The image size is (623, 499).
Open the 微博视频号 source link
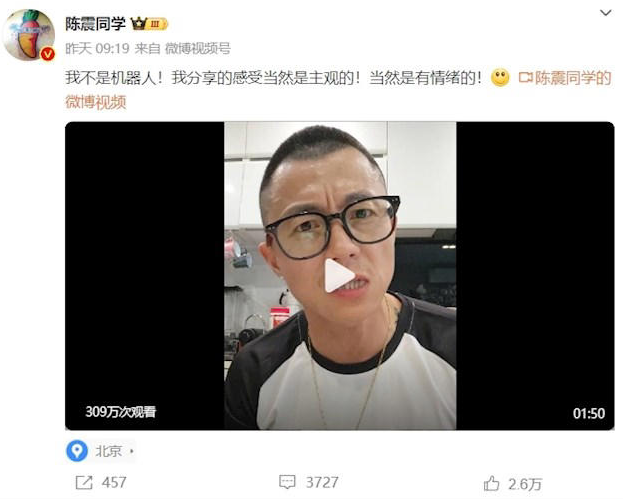click(x=199, y=48)
